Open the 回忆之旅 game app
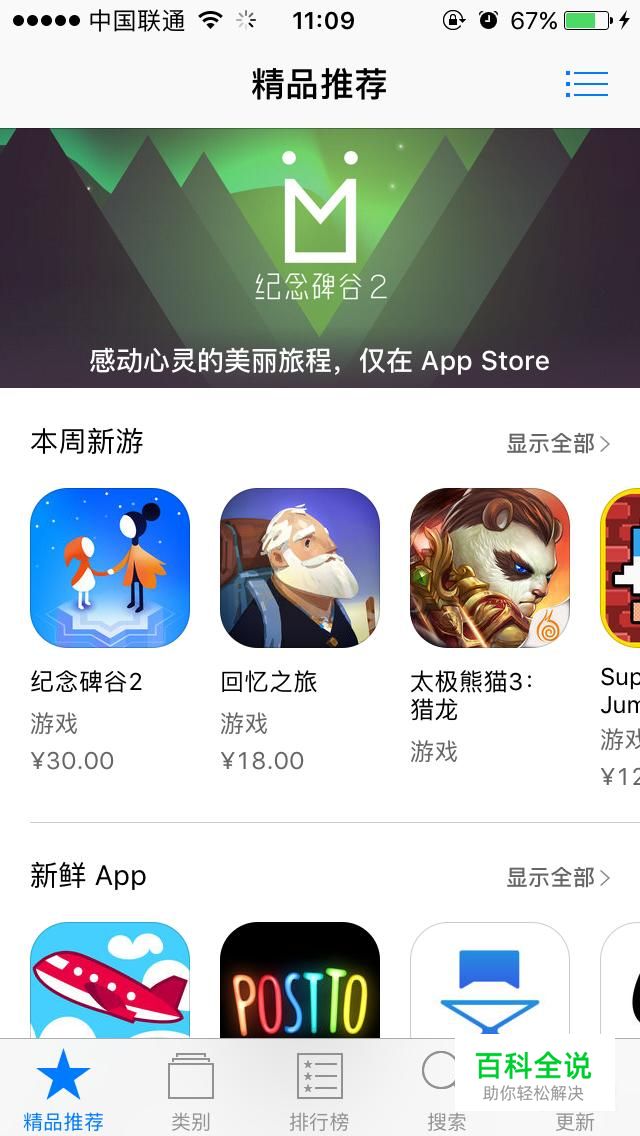640x1136 pixels. click(x=300, y=568)
